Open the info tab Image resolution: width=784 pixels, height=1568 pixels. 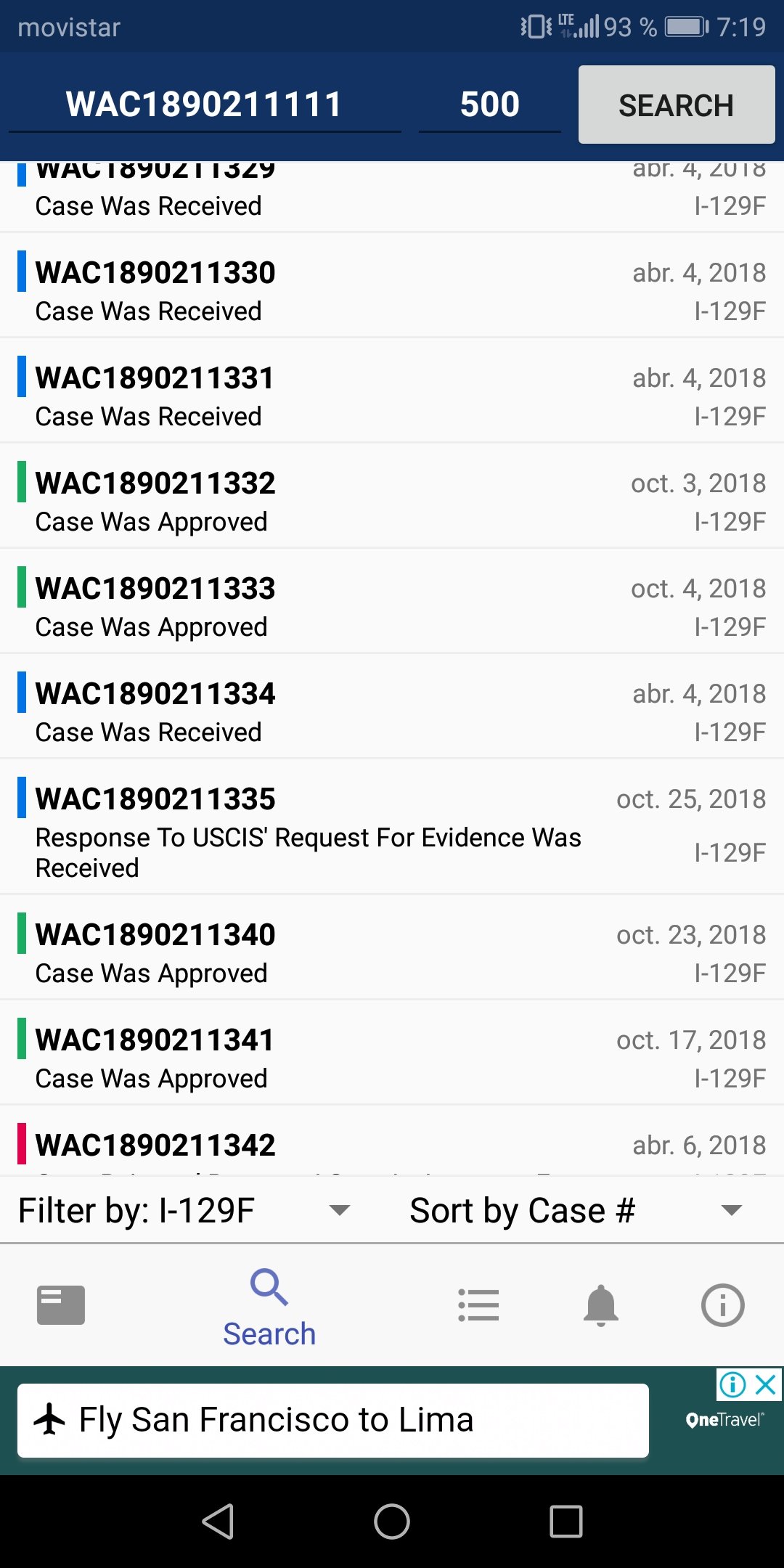[x=723, y=1304]
